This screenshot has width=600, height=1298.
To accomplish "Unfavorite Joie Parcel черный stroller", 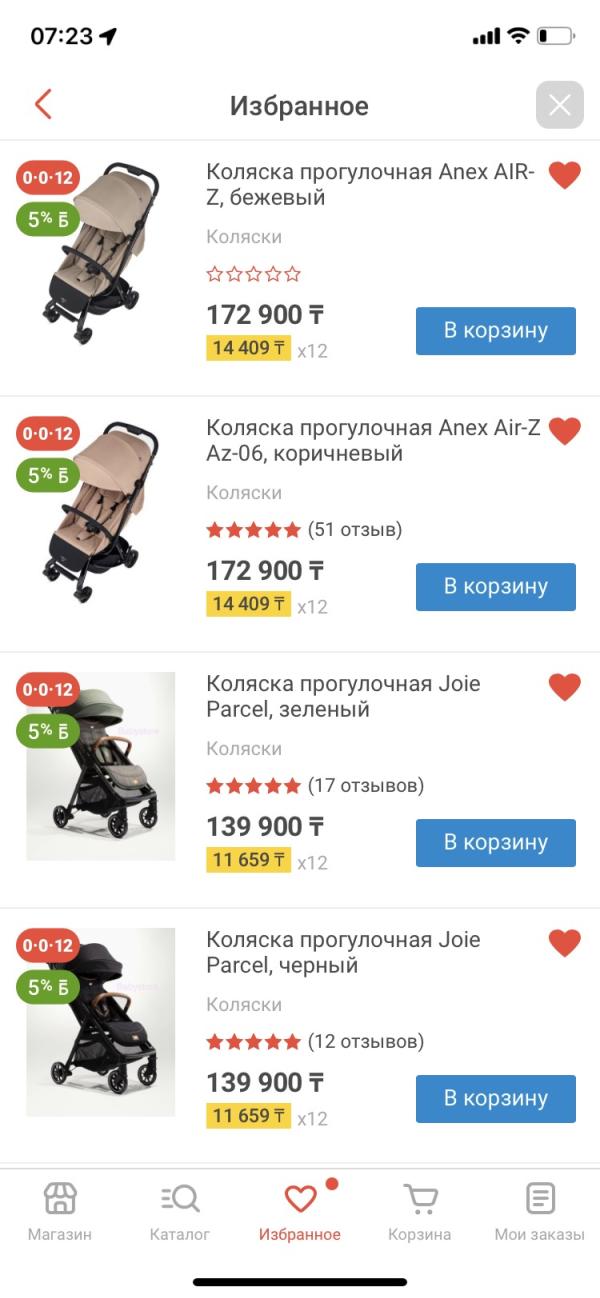I will (564, 943).
